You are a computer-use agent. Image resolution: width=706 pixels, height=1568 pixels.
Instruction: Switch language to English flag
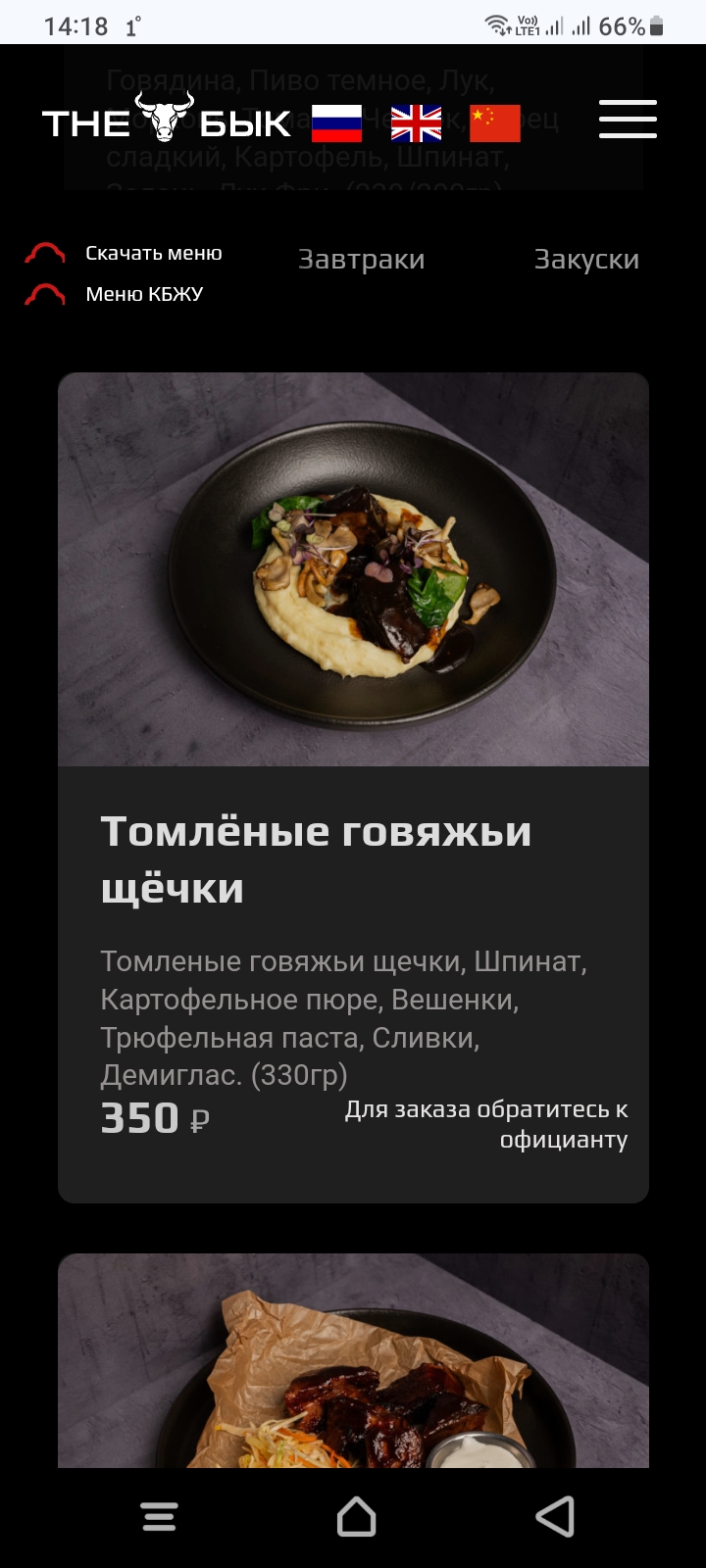point(416,123)
